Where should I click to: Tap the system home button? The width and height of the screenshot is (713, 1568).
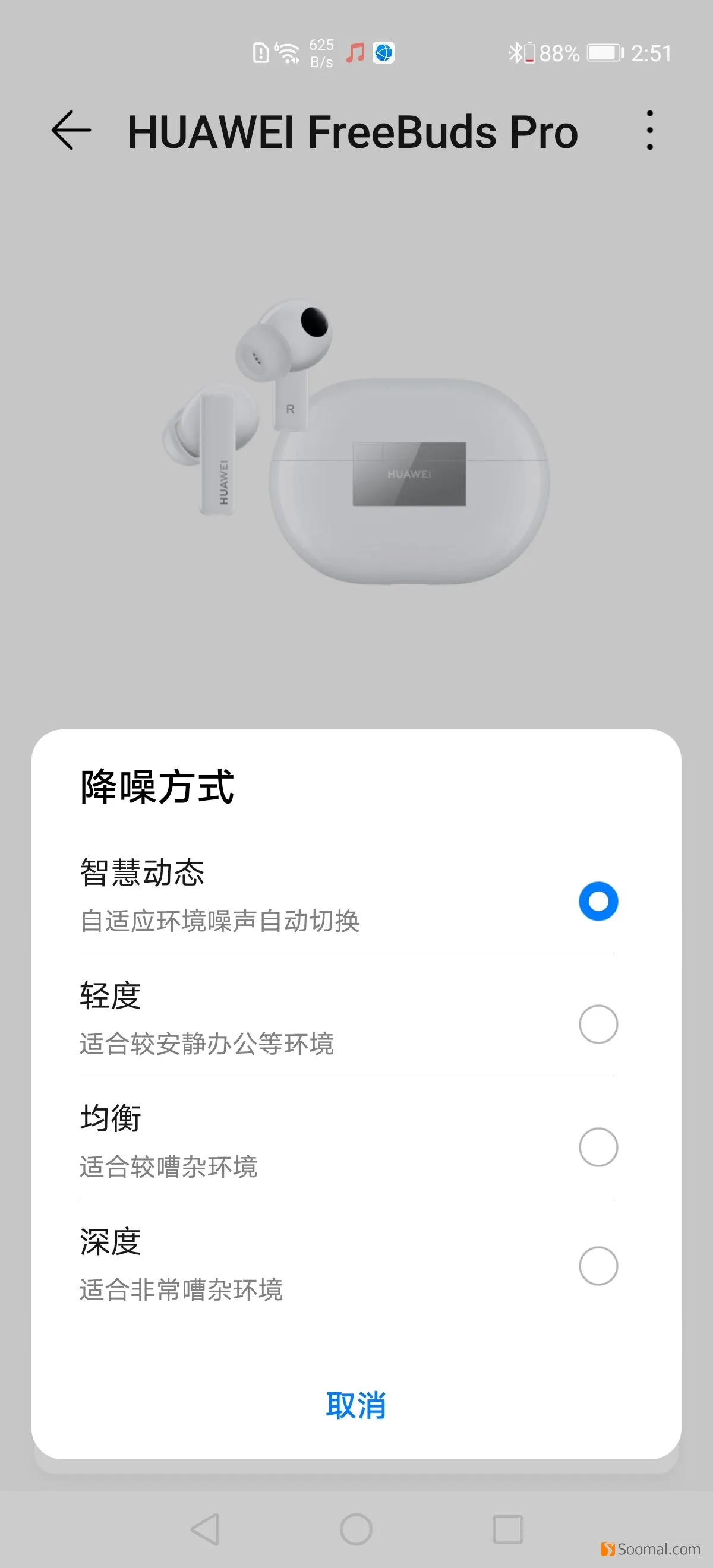(356, 1529)
